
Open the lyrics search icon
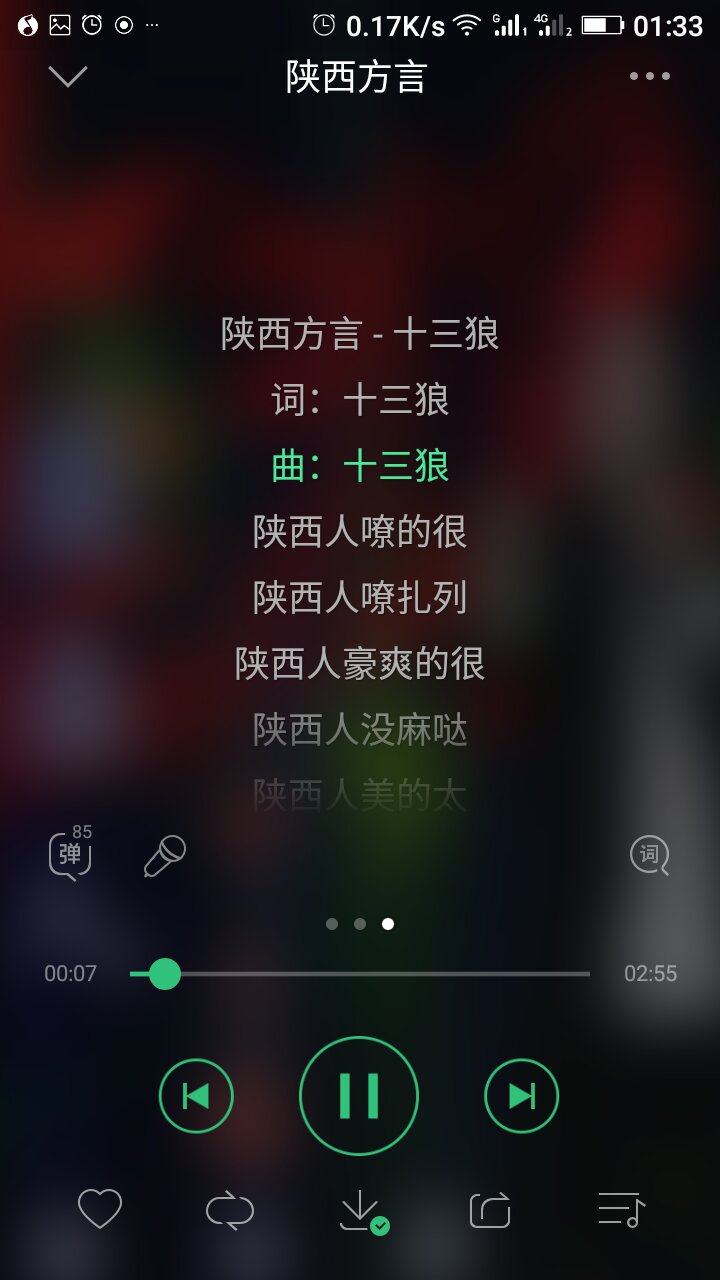[x=649, y=855]
